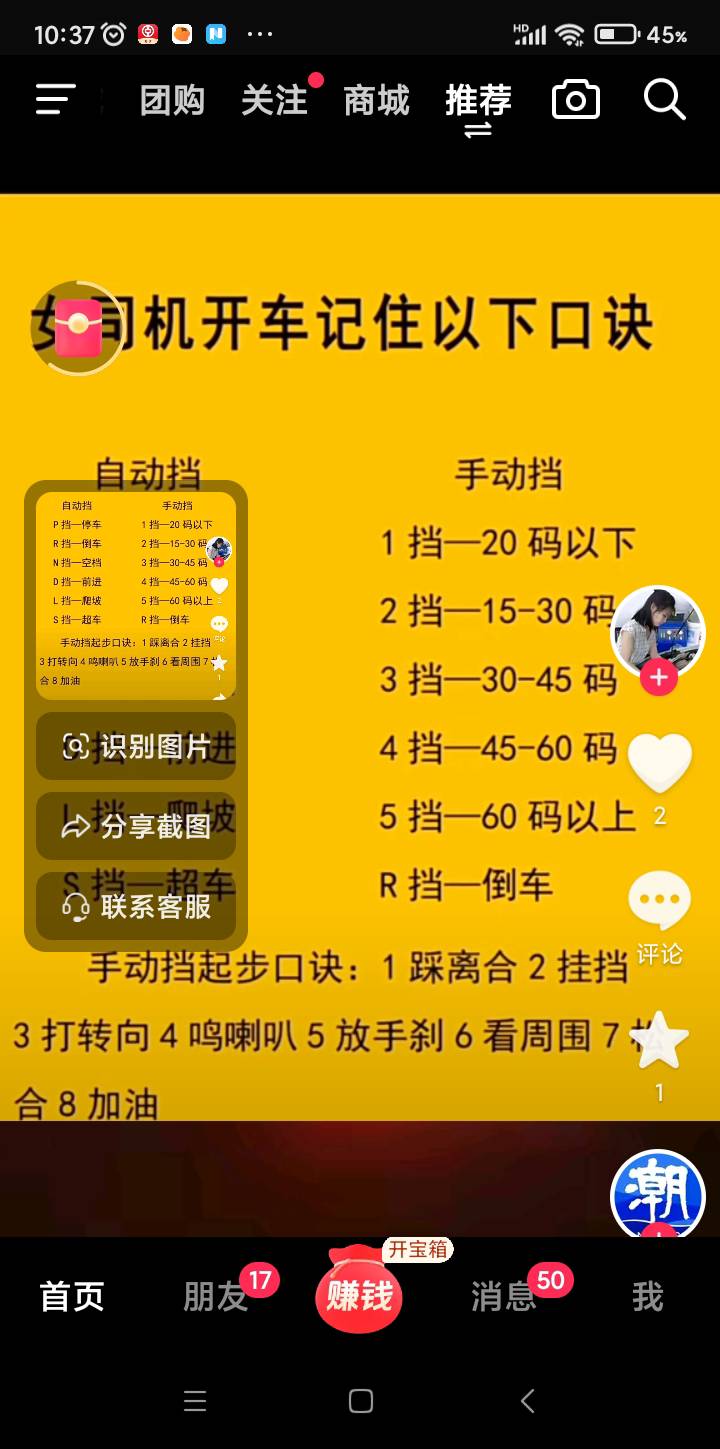Tap 识别图片 to recognize the image

(x=136, y=746)
